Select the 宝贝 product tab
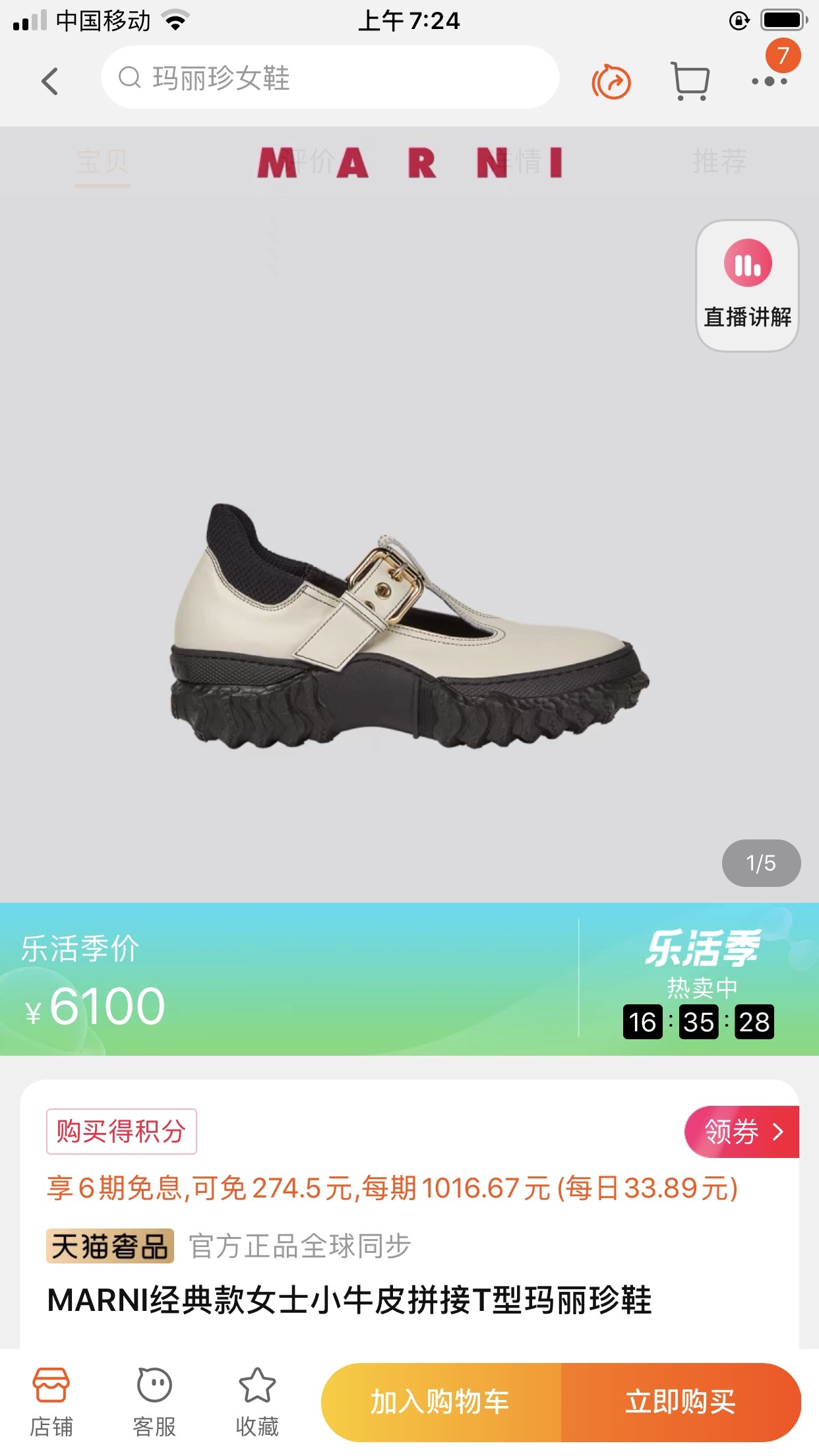This screenshot has width=819, height=1456. (102, 162)
